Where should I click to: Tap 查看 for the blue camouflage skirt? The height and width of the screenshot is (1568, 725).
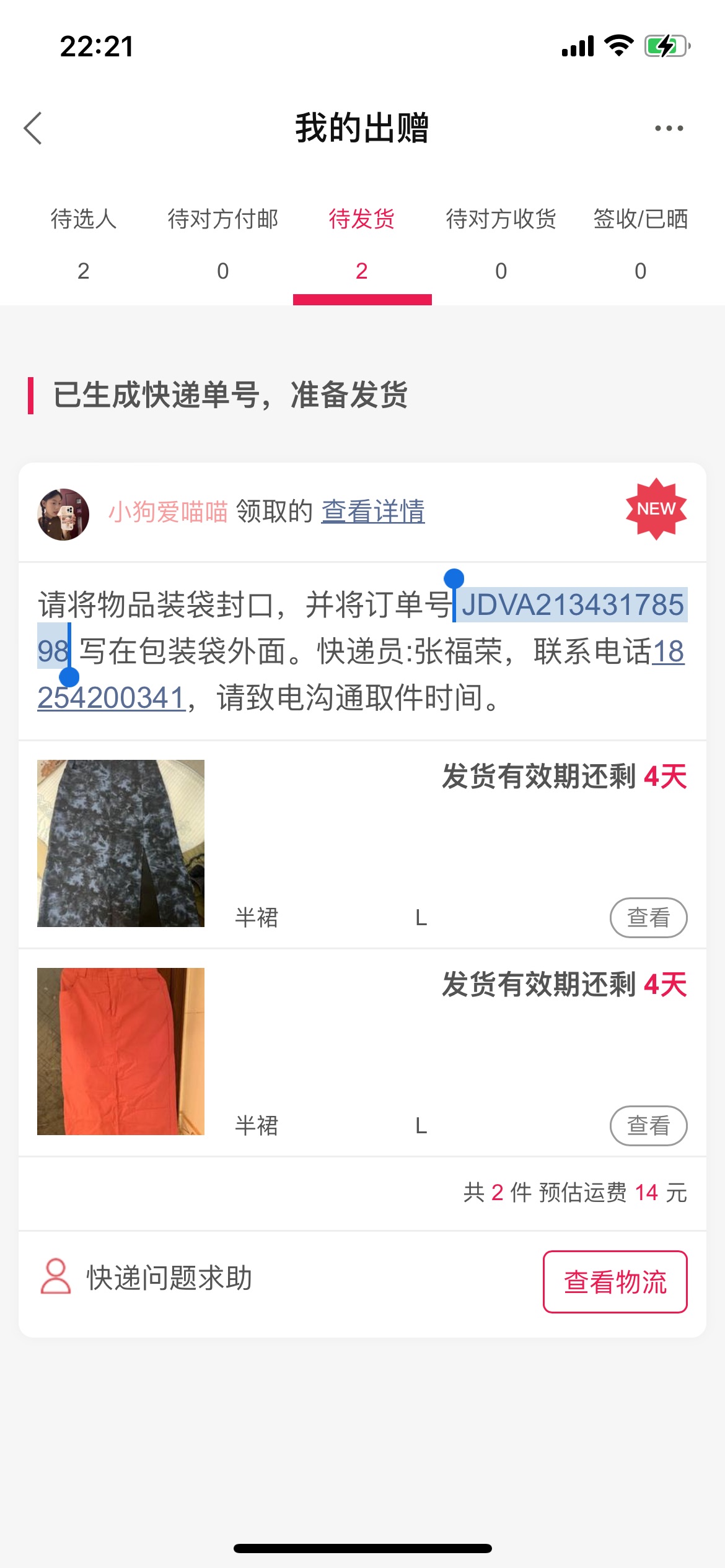[x=649, y=918]
